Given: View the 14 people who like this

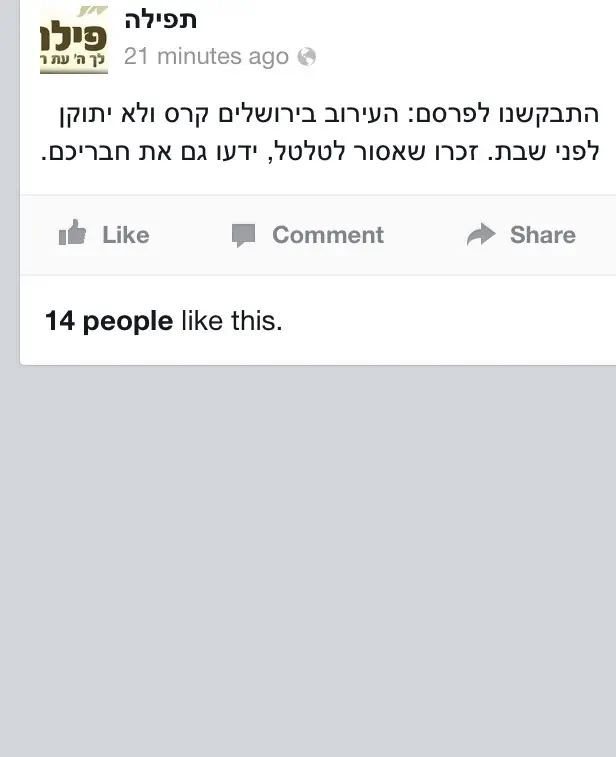Looking at the screenshot, I should 109,322.
